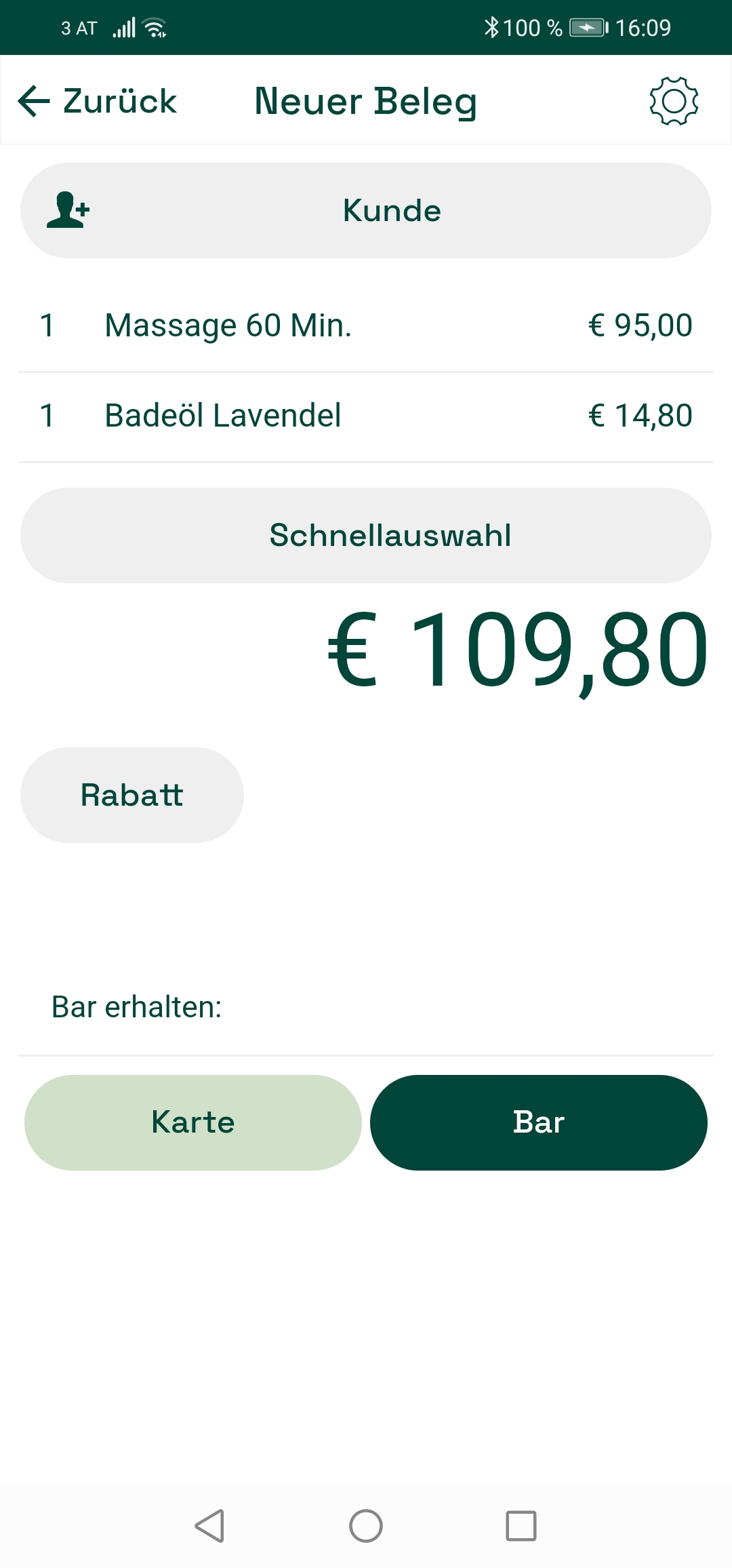Open the settings gear icon
This screenshot has width=732, height=1568.
coord(676,100)
